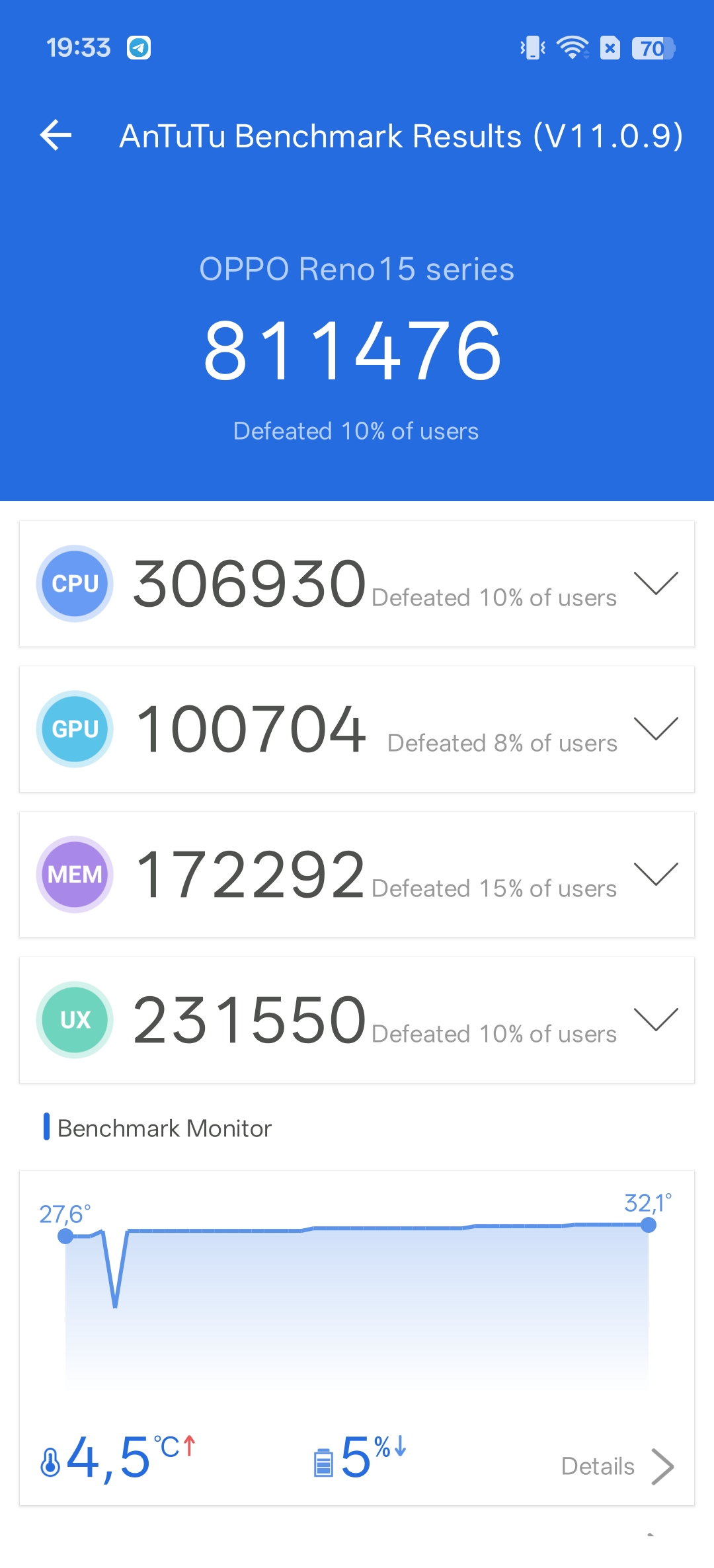Open Benchmark Monitor details
Screen dimensions: 714x1568
pyautogui.click(x=617, y=1466)
